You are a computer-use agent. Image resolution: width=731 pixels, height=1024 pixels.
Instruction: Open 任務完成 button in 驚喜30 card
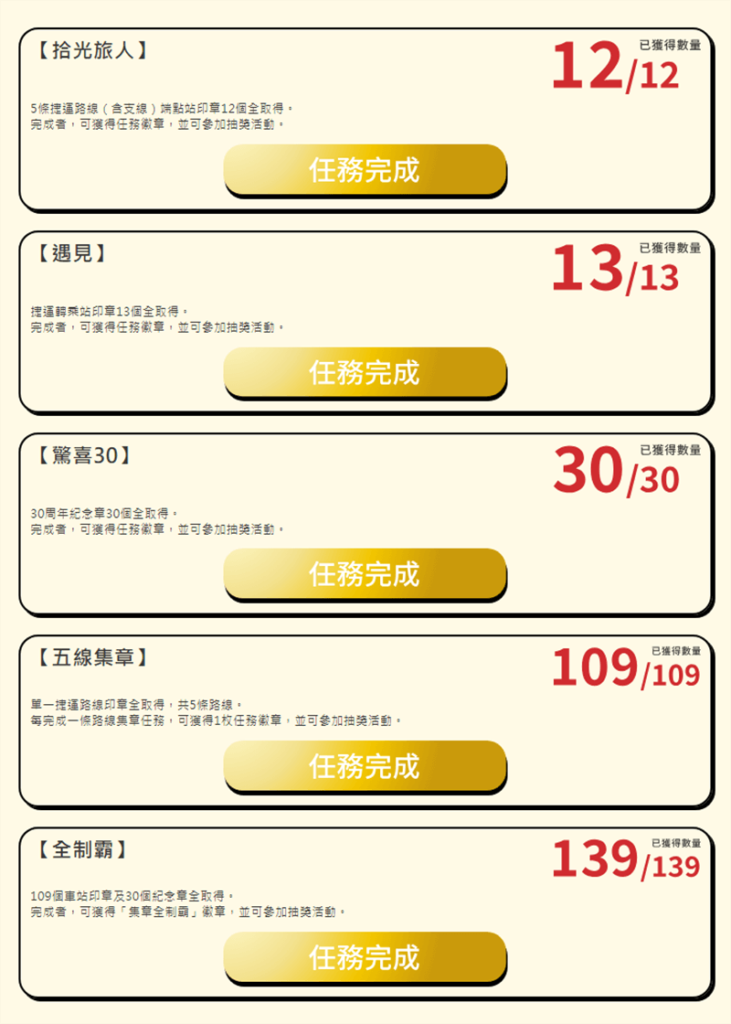[364, 574]
